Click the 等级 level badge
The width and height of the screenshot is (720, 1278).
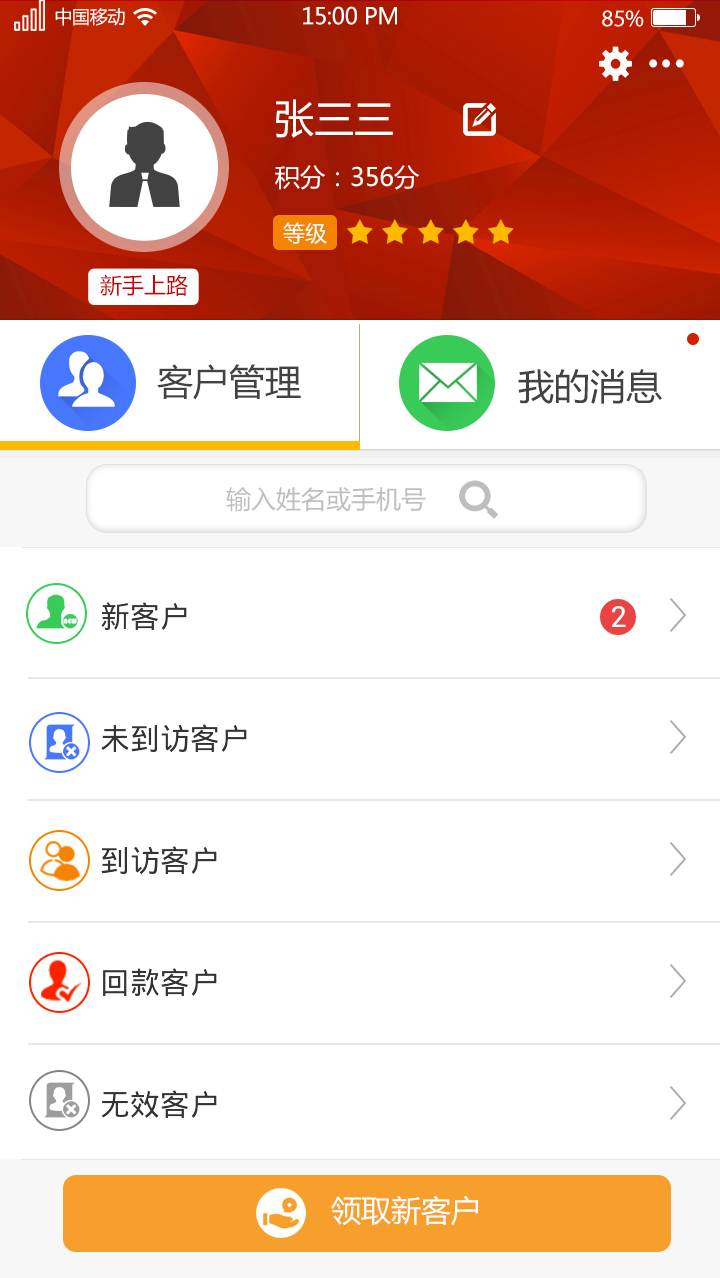(304, 231)
